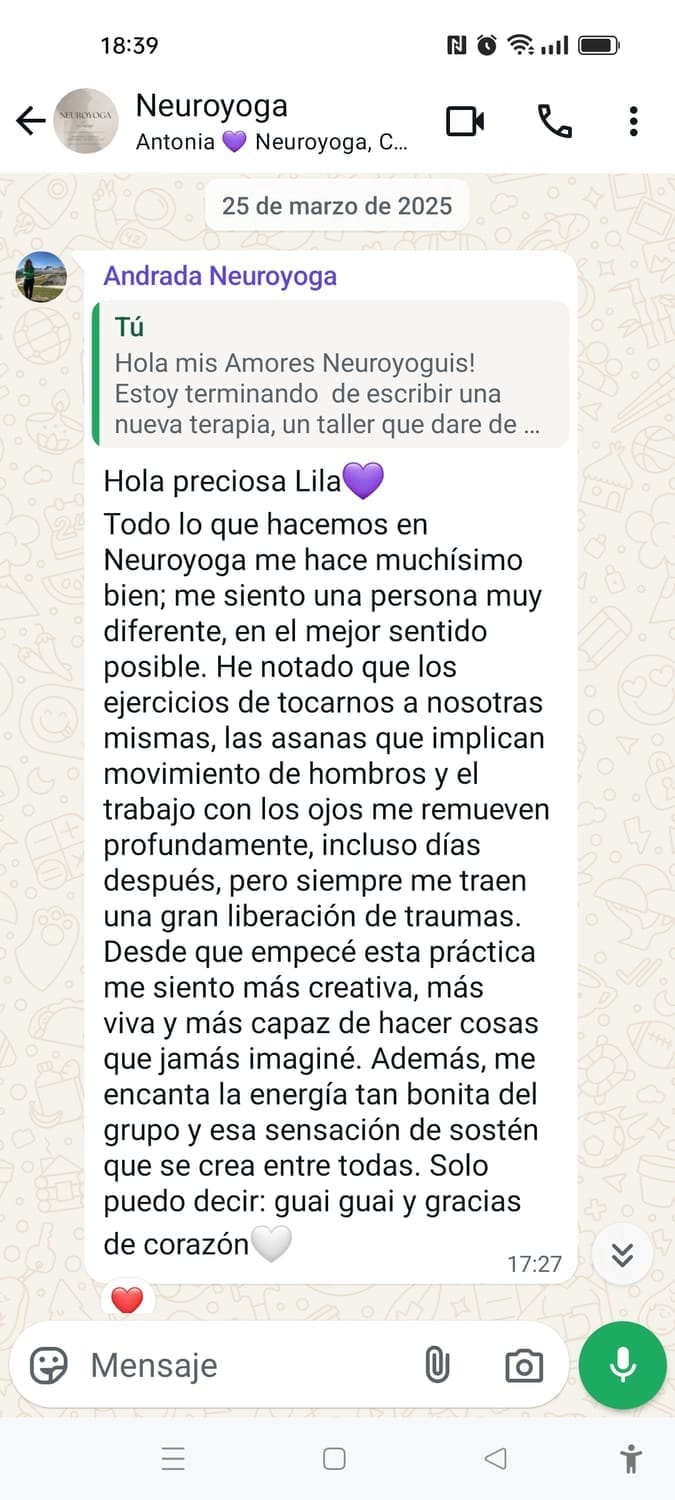675x1500 pixels.
Task: Go to the home screen via the square button
Action: tap(334, 1459)
